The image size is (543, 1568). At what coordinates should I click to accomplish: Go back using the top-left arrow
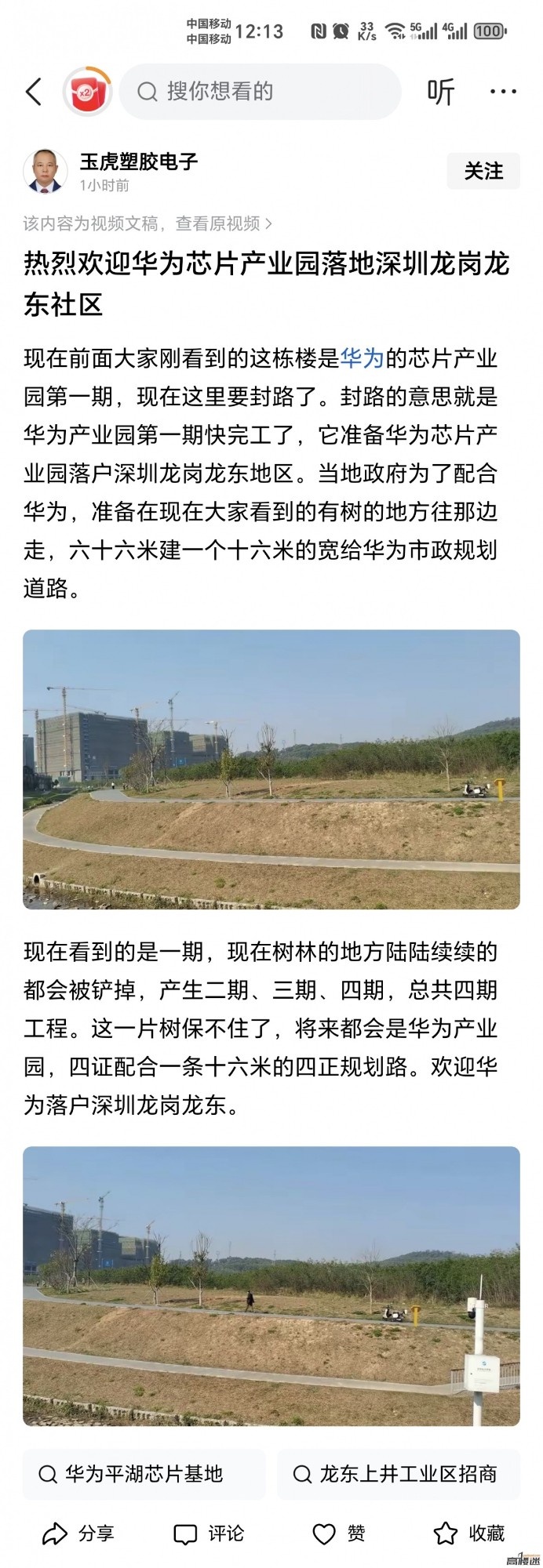[33, 92]
